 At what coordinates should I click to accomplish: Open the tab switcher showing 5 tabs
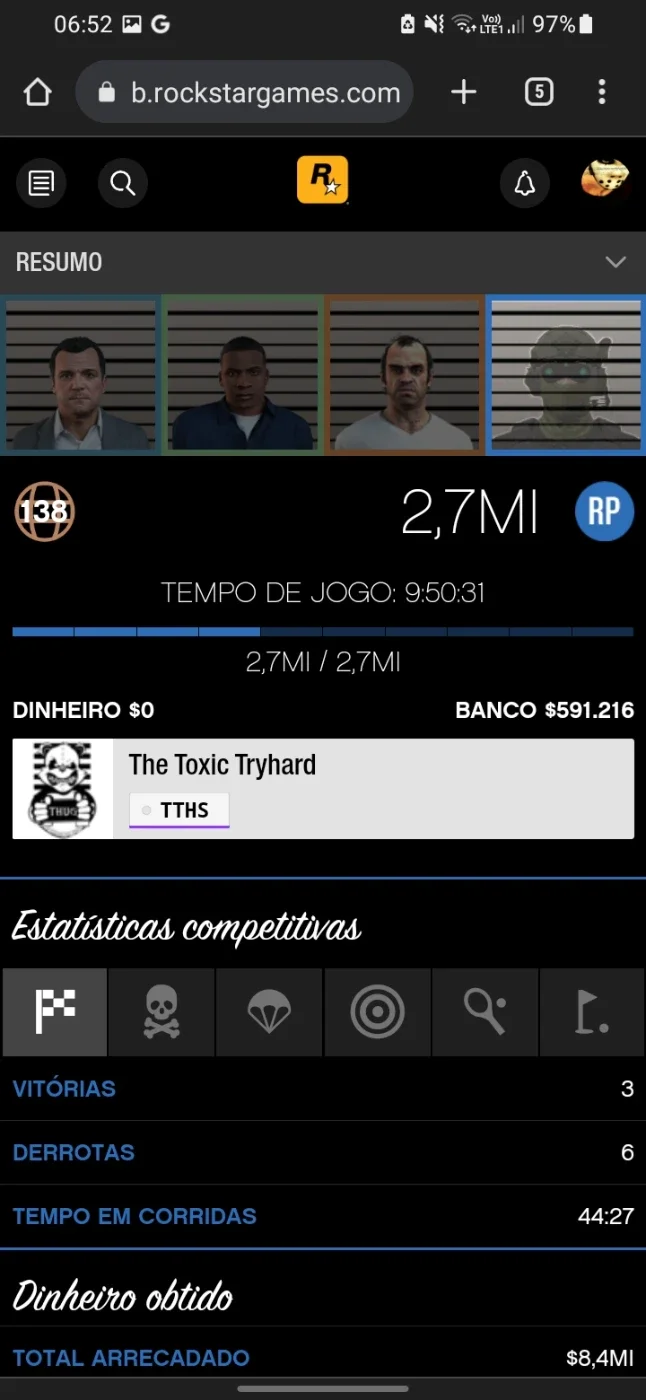click(538, 93)
